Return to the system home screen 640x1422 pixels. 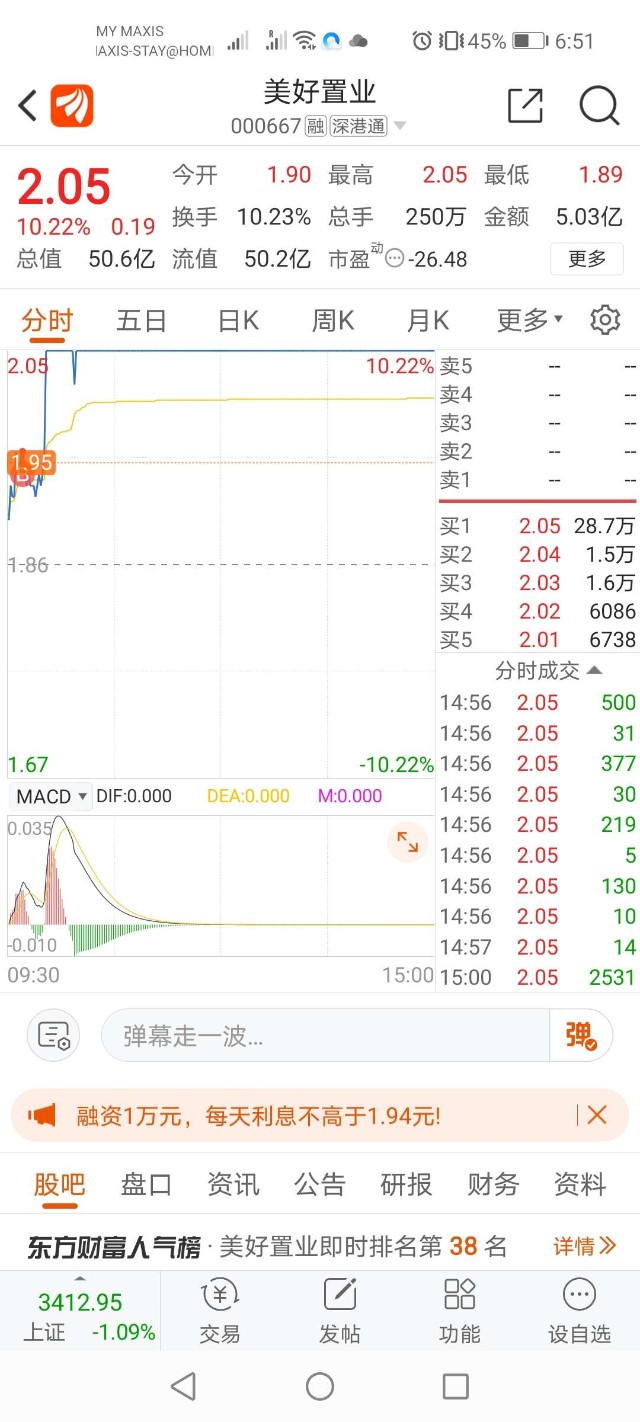point(320,1386)
